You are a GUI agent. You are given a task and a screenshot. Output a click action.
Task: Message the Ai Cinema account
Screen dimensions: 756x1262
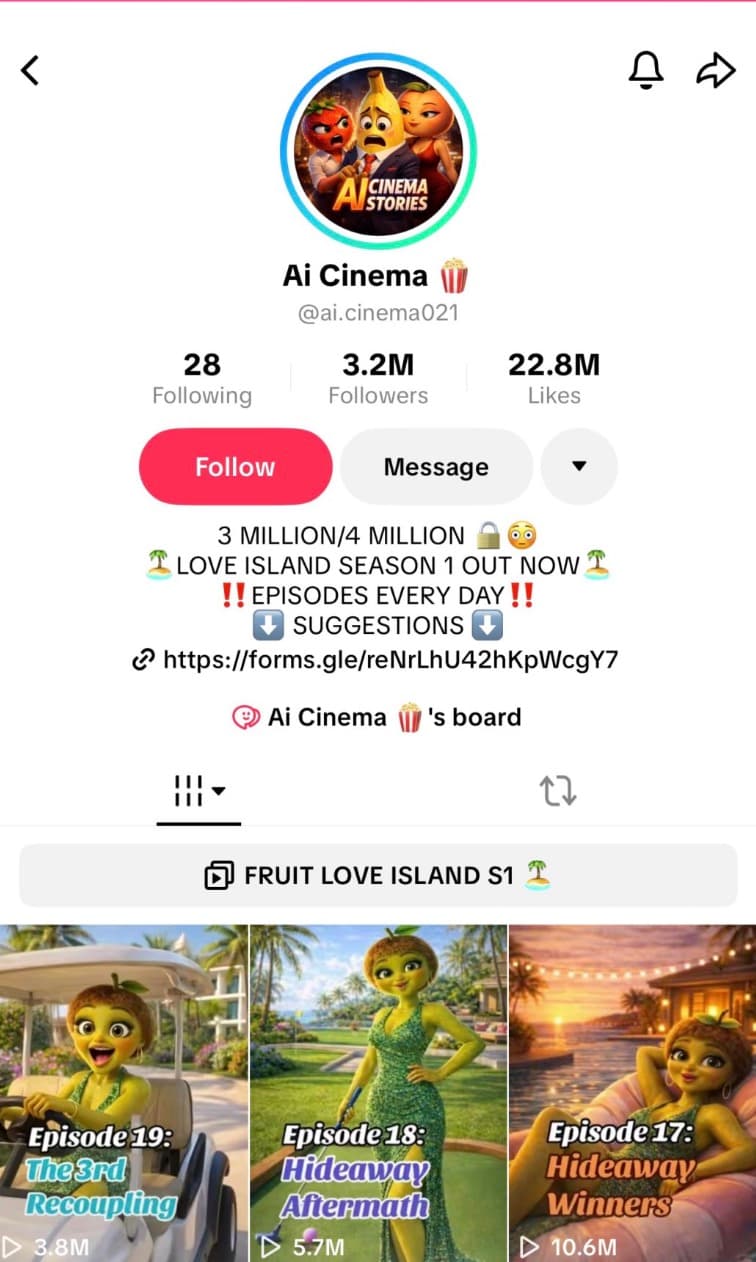pyautogui.click(x=436, y=466)
